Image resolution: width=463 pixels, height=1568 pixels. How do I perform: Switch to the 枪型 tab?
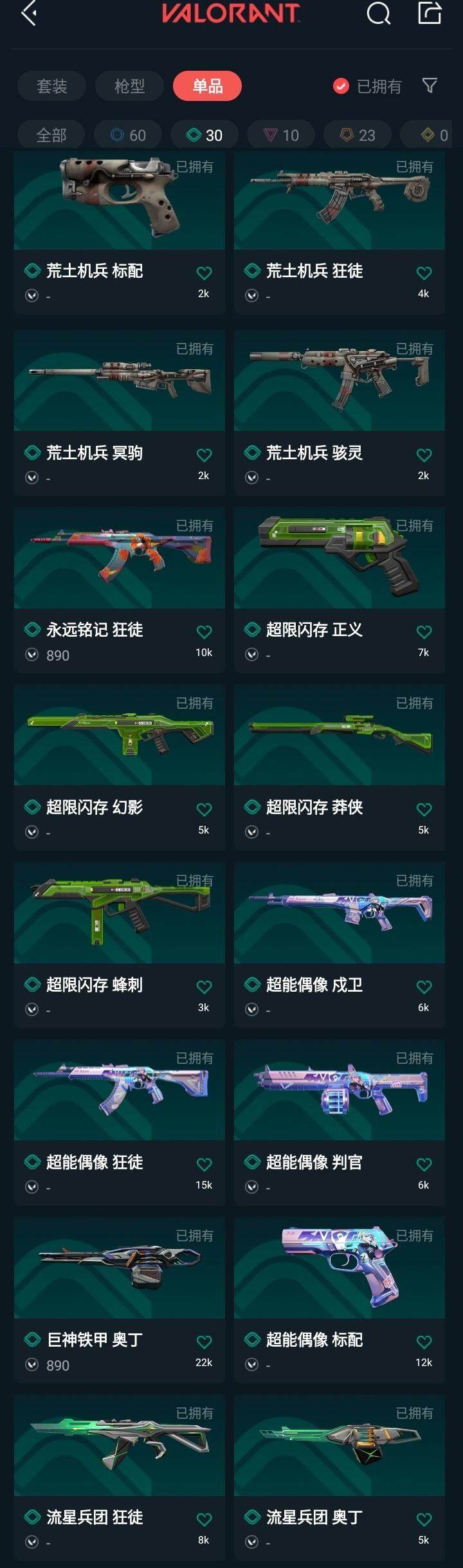click(x=129, y=86)
